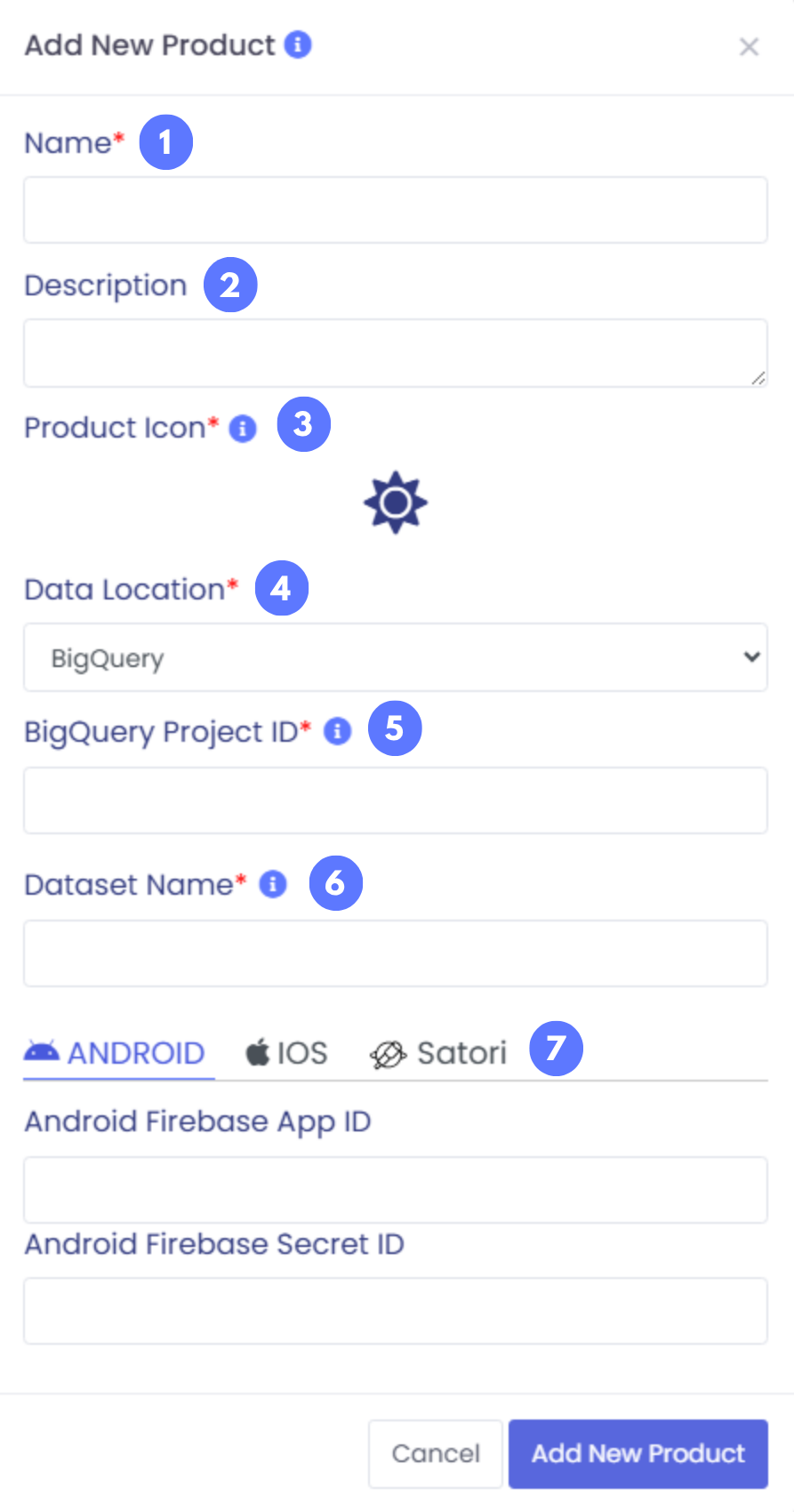This screenshot has width=794, height=1512.
Task: Show info for BigQuery Project ID
Action: [337, 731]
